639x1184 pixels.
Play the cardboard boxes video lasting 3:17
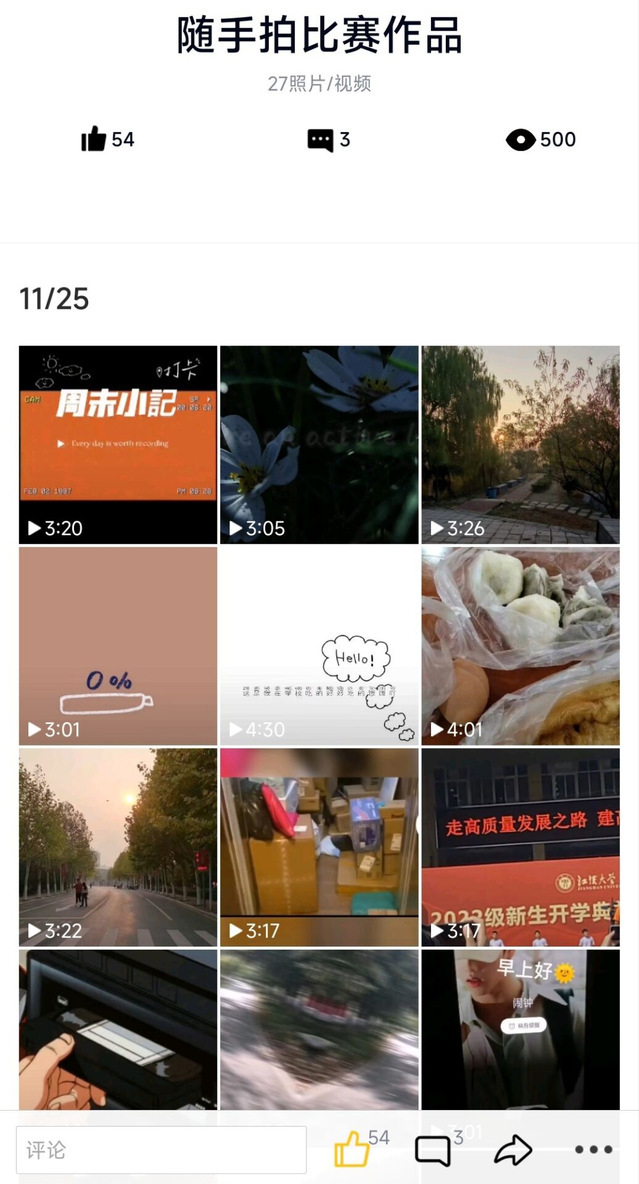pyautogui.click(x=319, y=846)
